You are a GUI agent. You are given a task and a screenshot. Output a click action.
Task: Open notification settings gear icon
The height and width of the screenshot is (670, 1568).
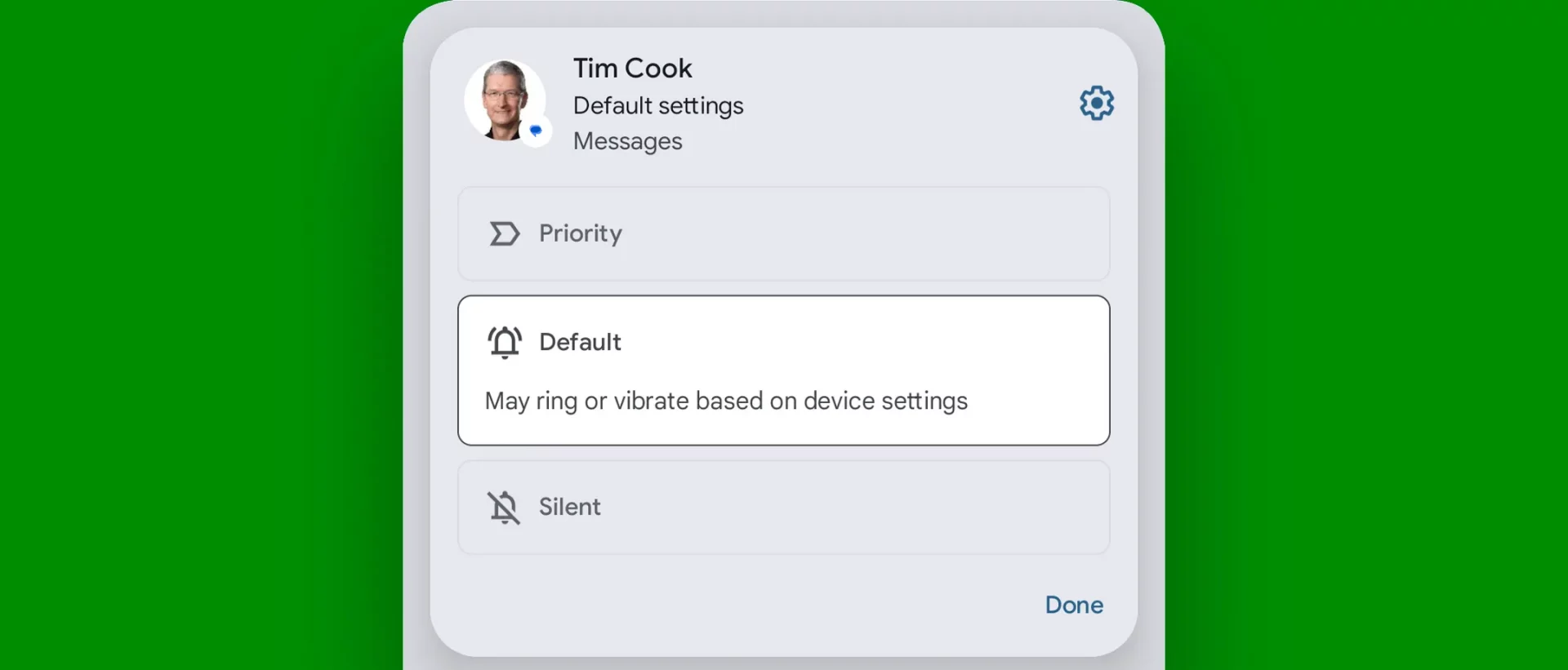(x=1096, y=104)
